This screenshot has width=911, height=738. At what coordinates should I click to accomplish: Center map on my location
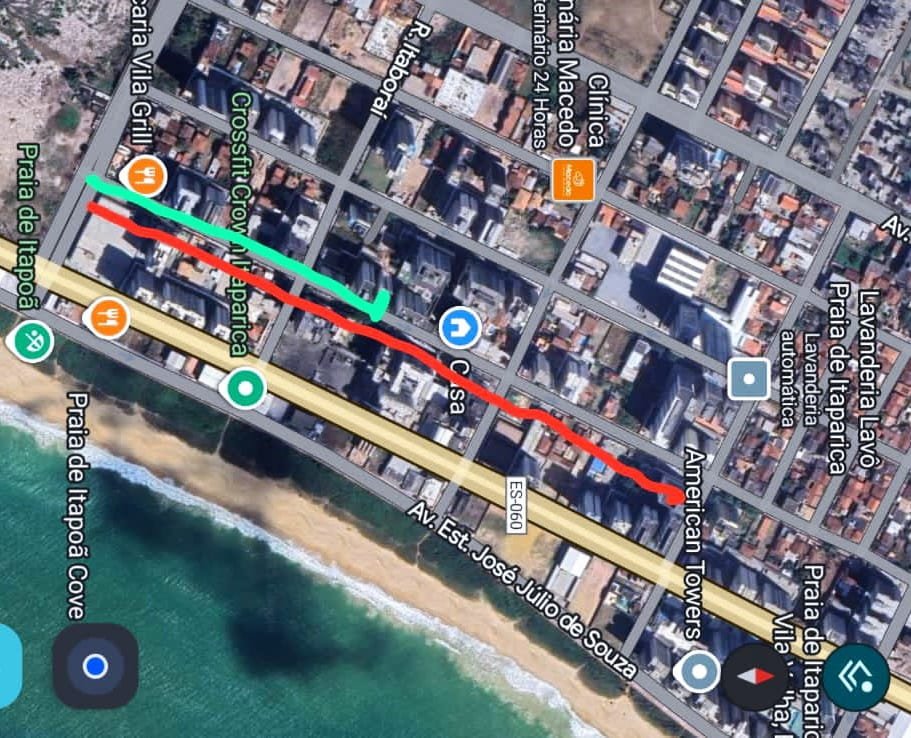click(95, 666)
